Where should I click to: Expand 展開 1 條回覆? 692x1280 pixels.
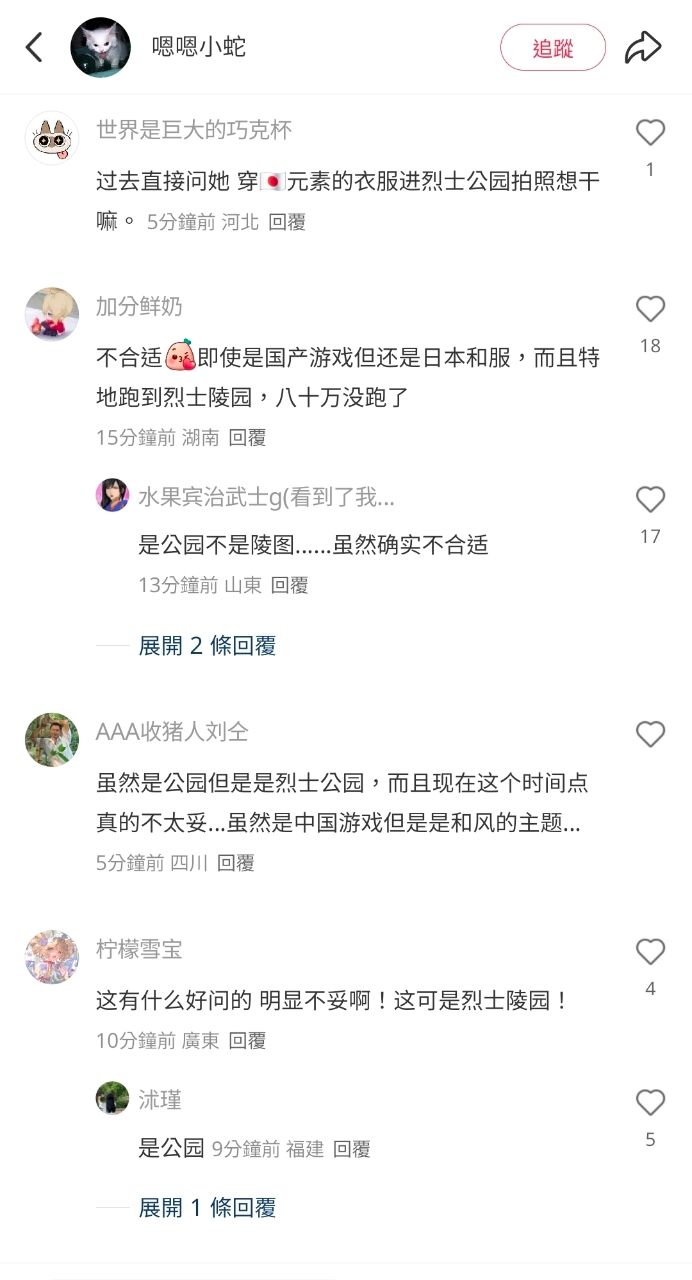[x=207, y=1207]
